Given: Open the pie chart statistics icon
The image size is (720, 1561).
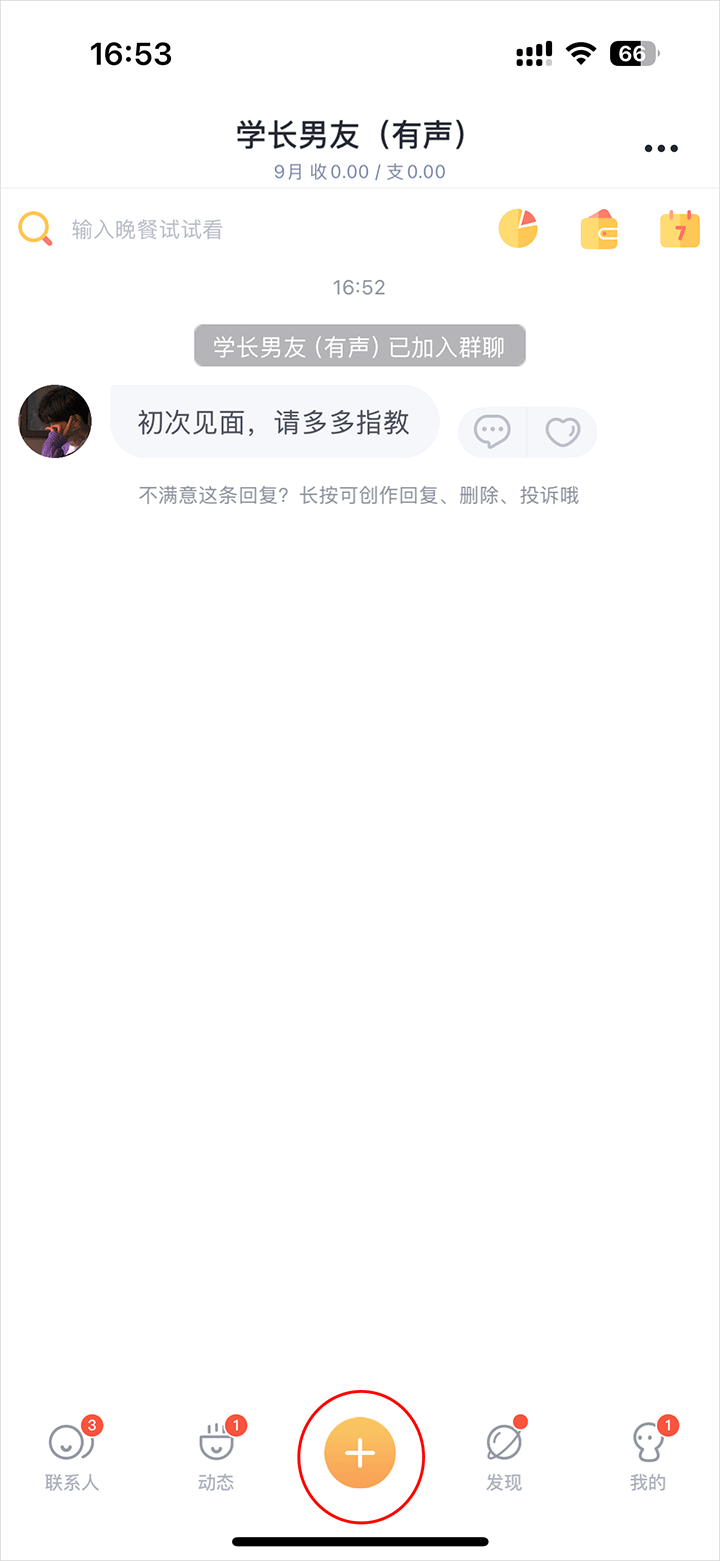Looking at the screenshot, I should [x=518, y=229].
